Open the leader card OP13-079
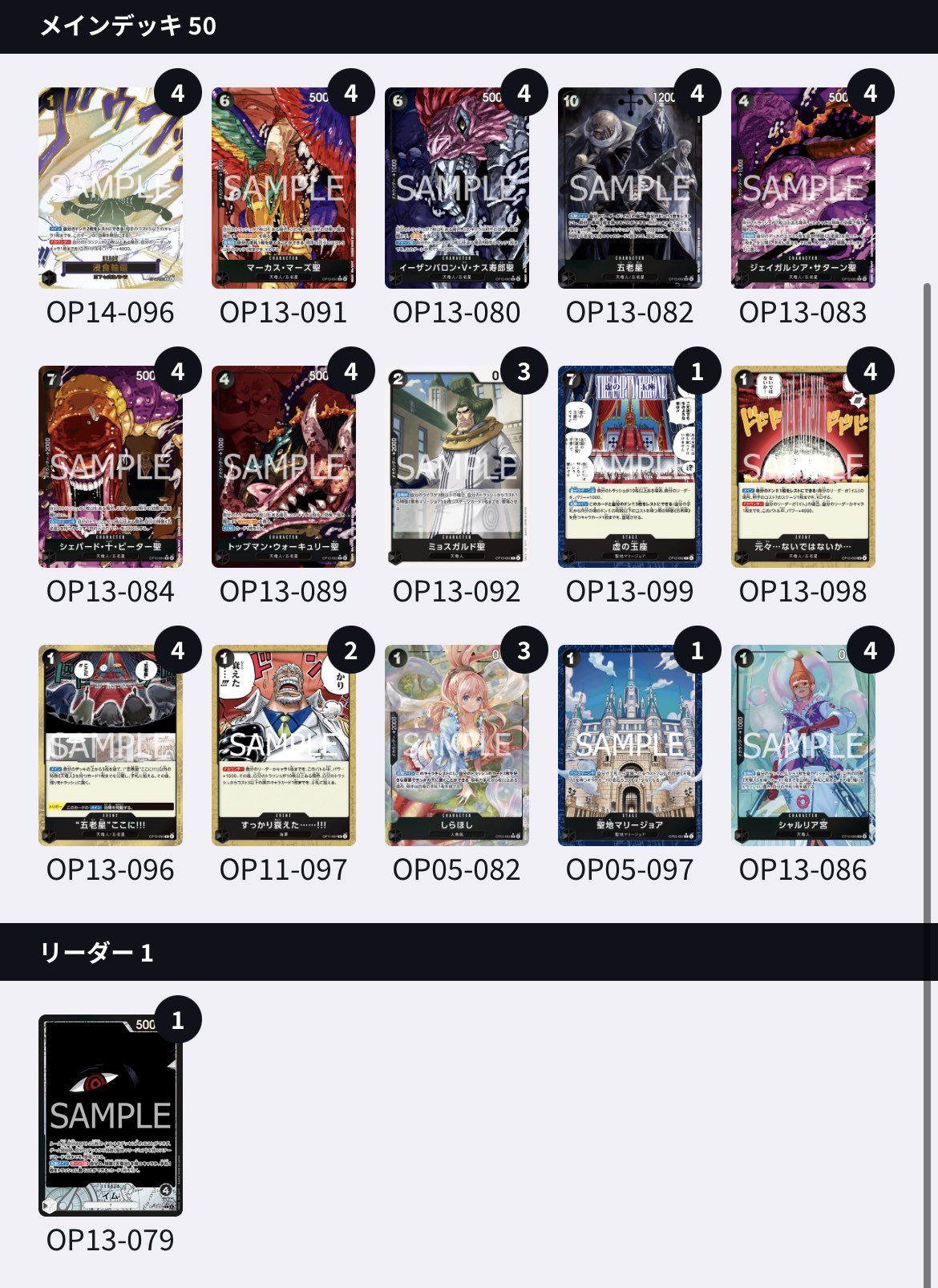Image resolution: width=938 pixels, height=1288 pixels. point(111,1116)
